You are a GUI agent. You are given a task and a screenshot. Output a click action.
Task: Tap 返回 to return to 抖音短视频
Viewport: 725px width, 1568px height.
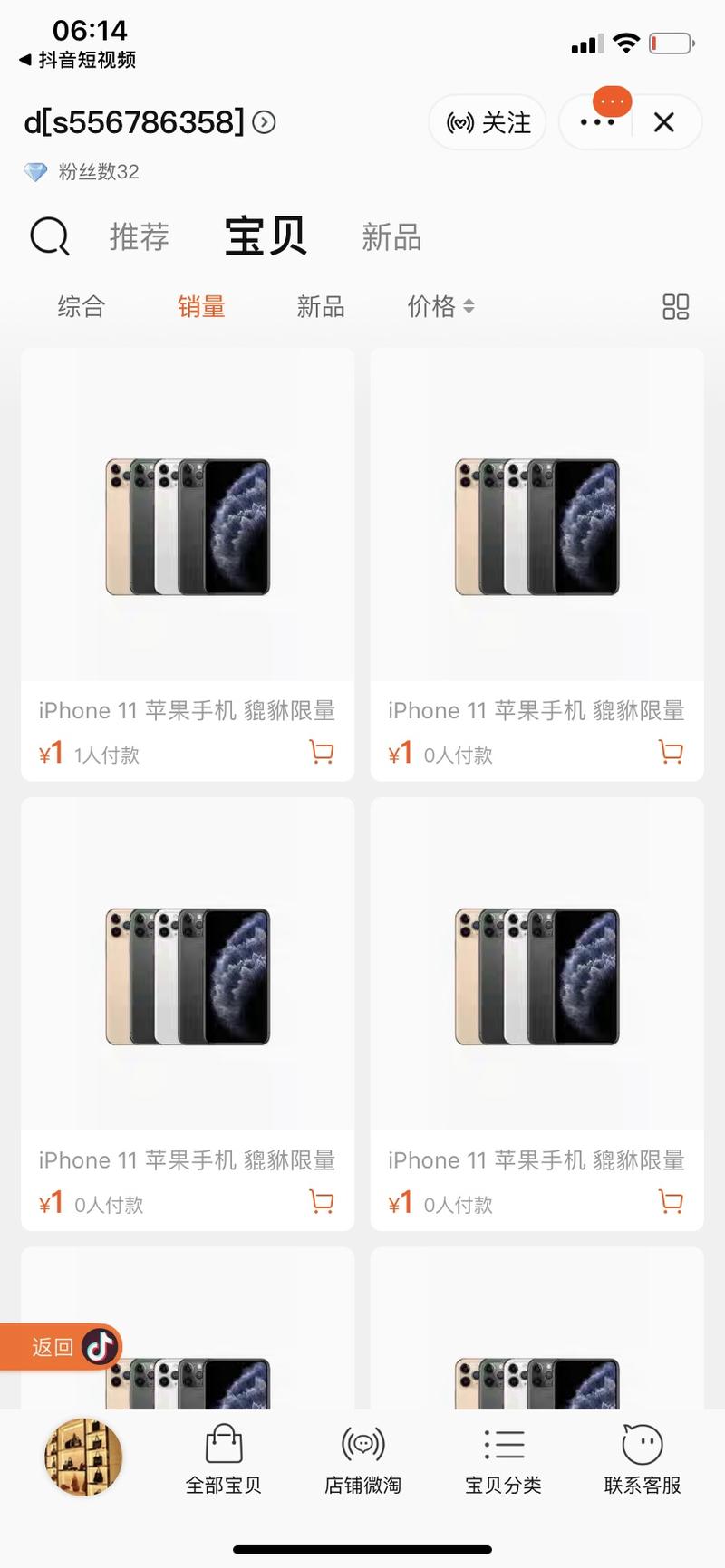coord(54,1347)
